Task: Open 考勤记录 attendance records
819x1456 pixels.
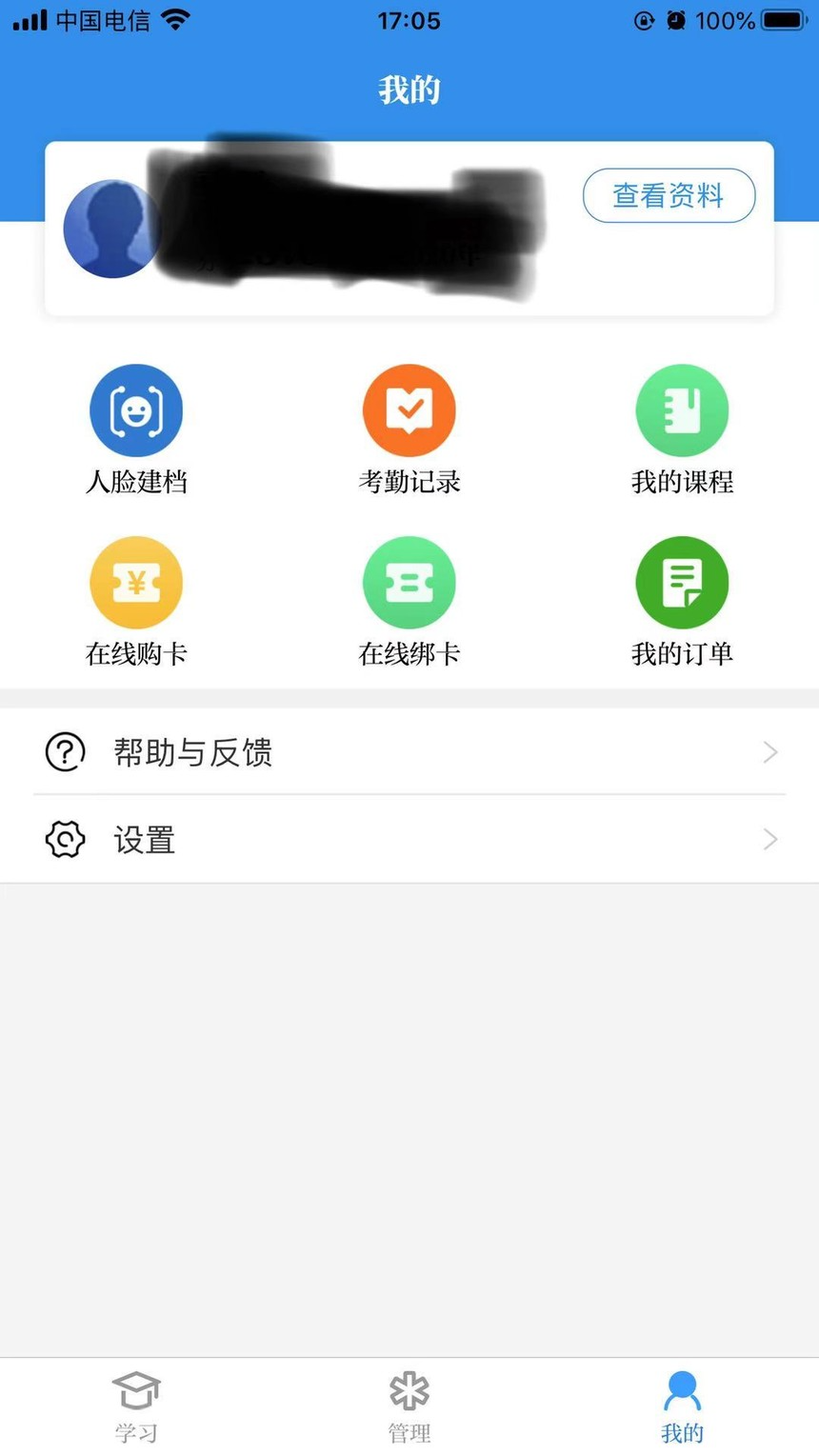Action: click(409, 429)
